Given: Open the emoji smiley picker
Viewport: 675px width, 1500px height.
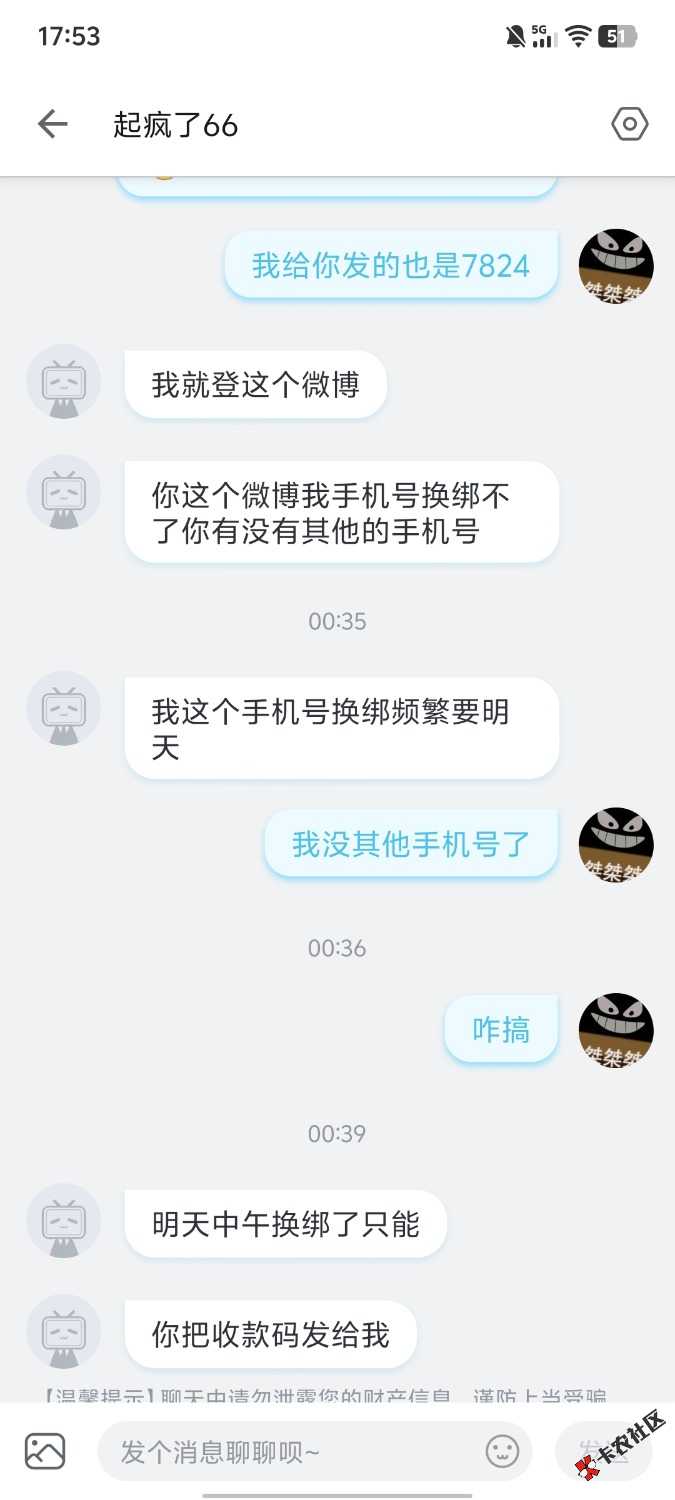Looking at the screenshot, I should coord(502,1451).
